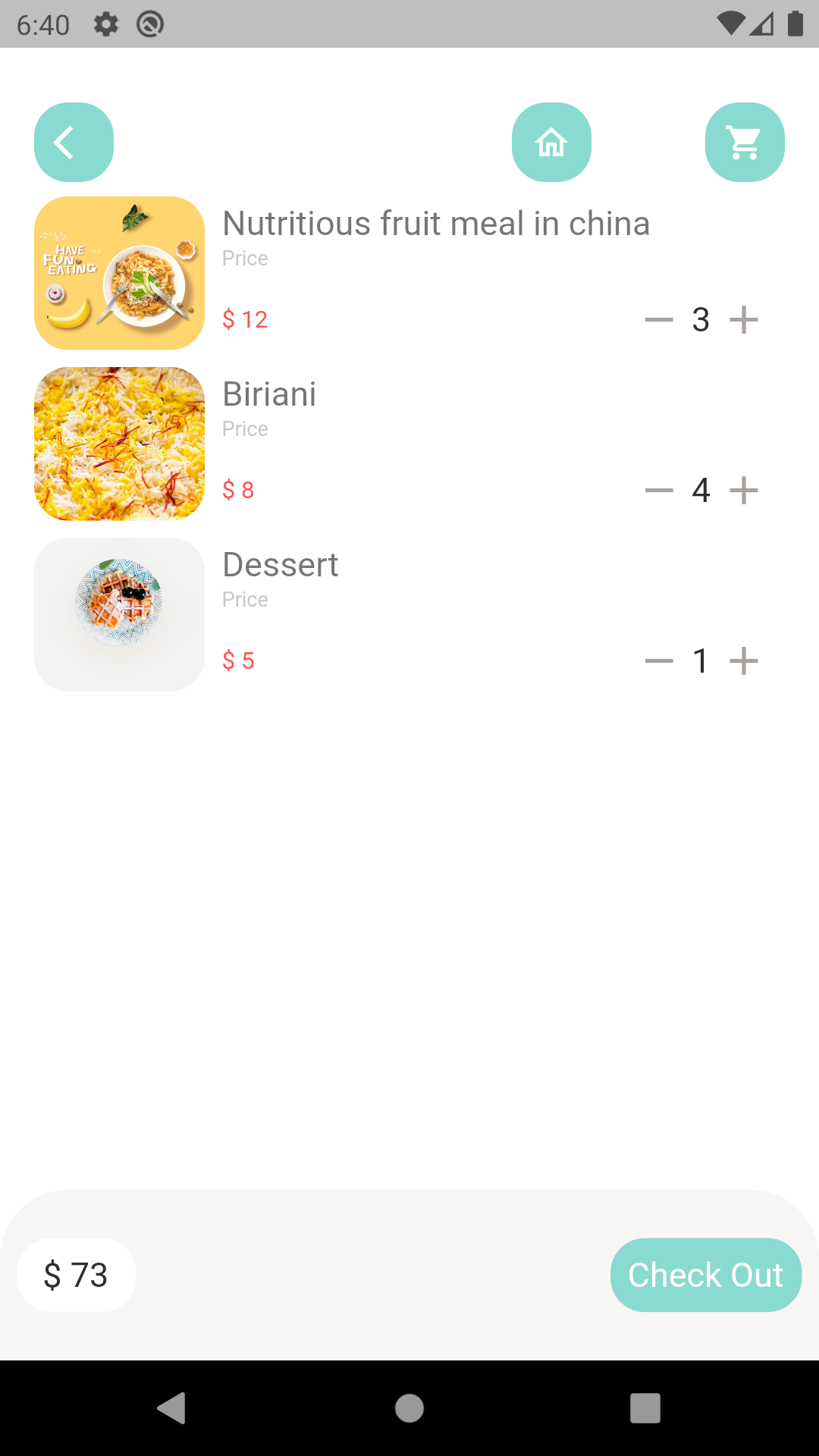
Task: Click the back arrow at top left
Action: [x=73, y=142]
